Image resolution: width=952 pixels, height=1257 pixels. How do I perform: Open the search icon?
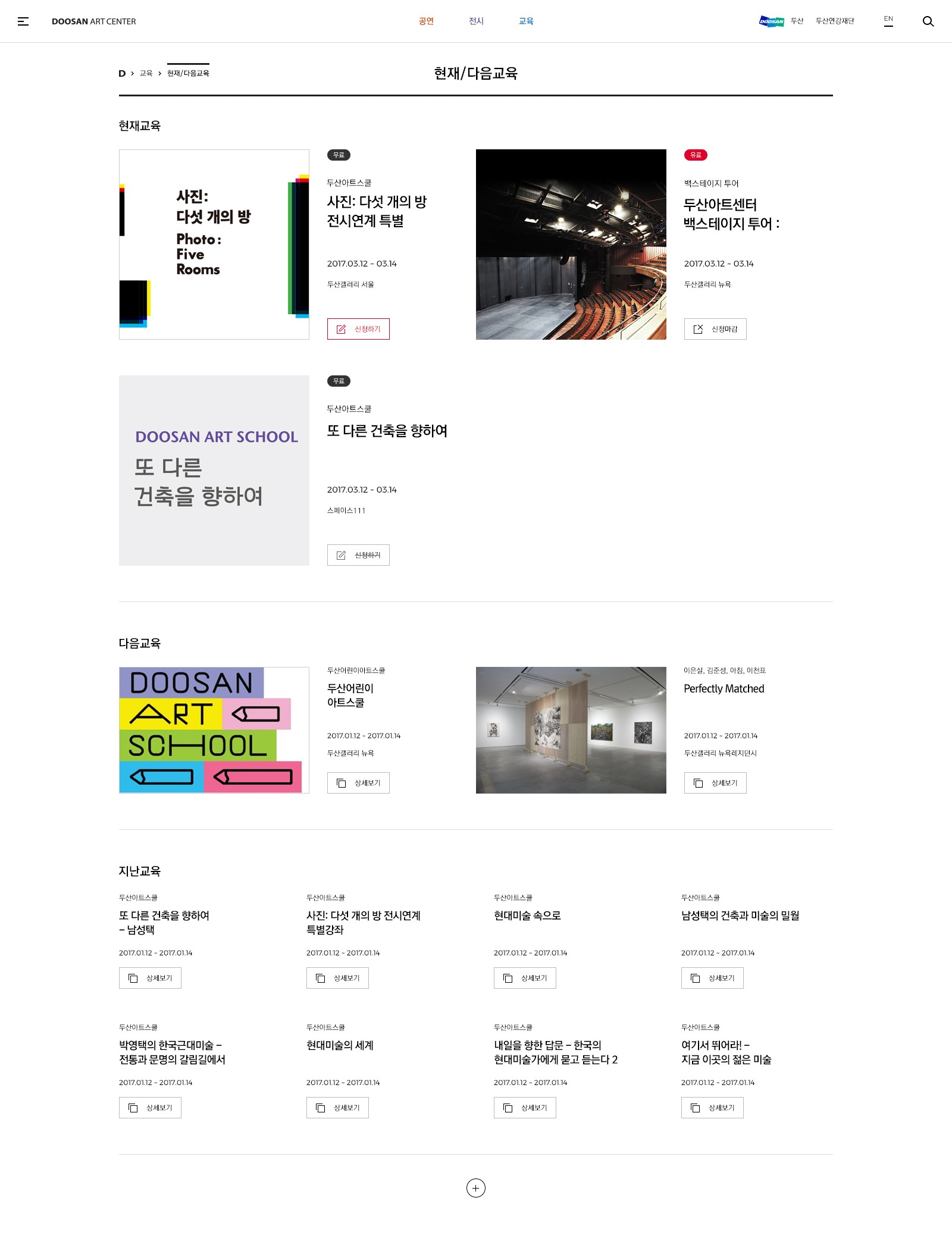coord(928,21)
